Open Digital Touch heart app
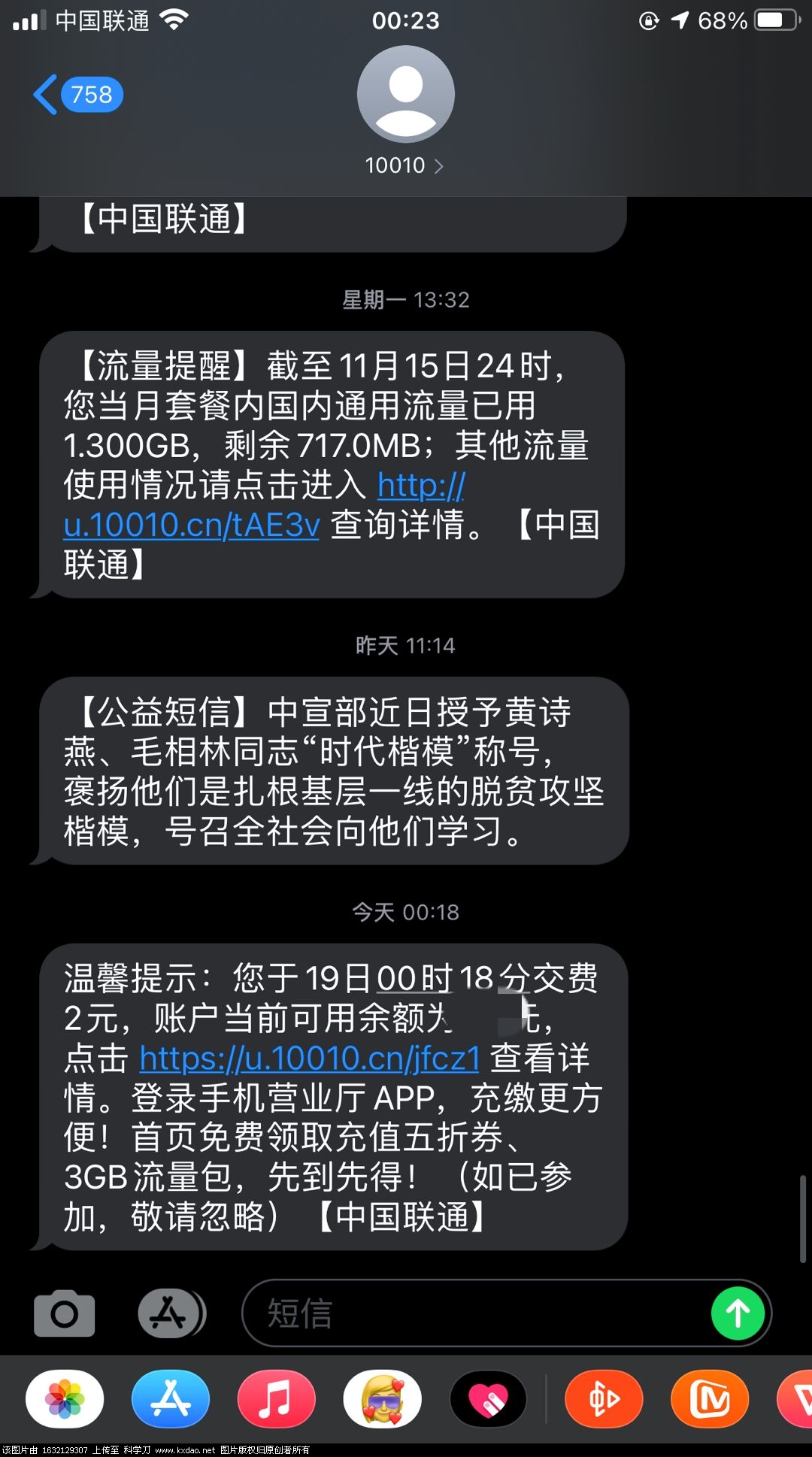 pyautogui.click(x=488, y=1399)
